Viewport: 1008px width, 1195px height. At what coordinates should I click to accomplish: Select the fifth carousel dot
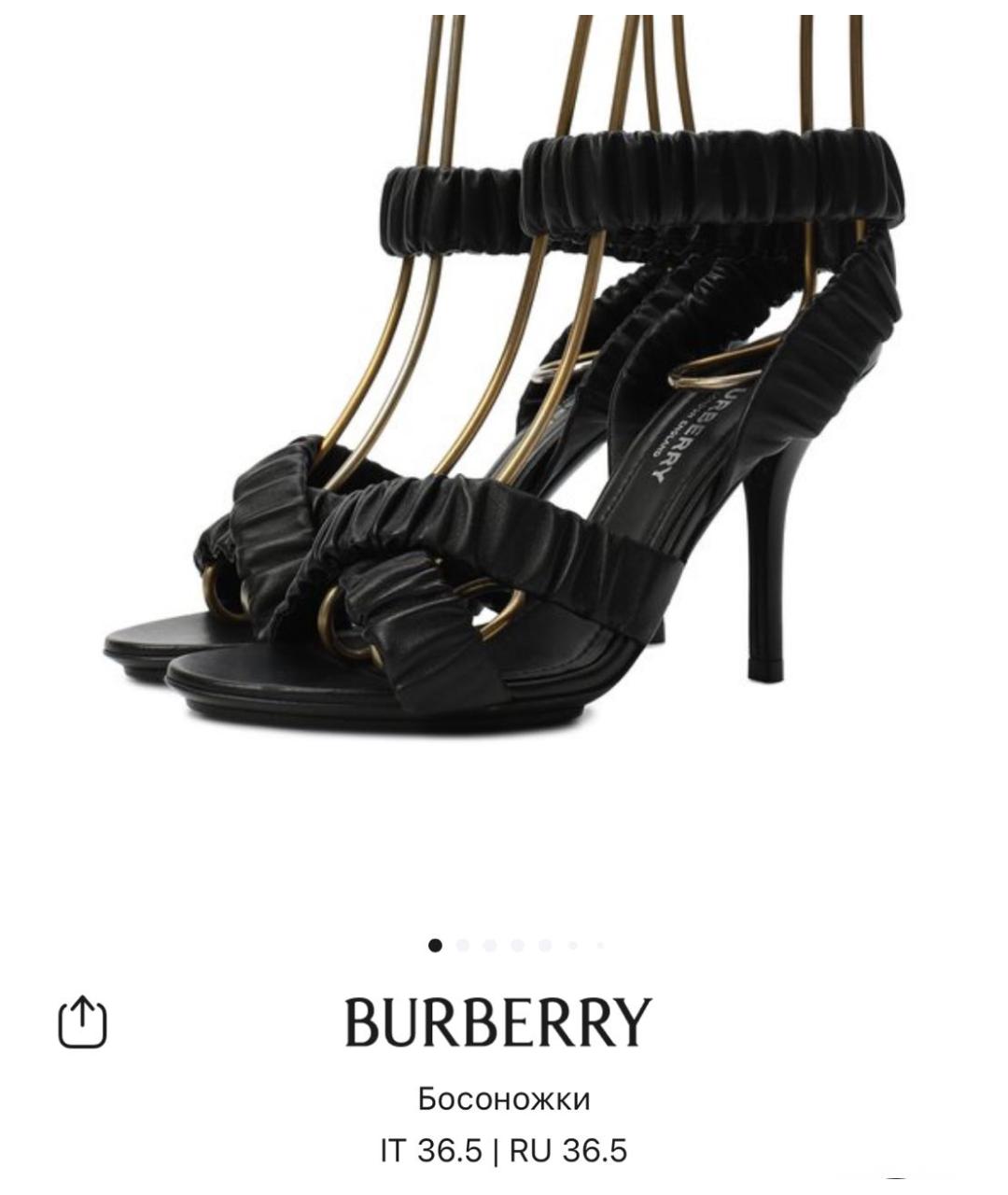point(543,943)
